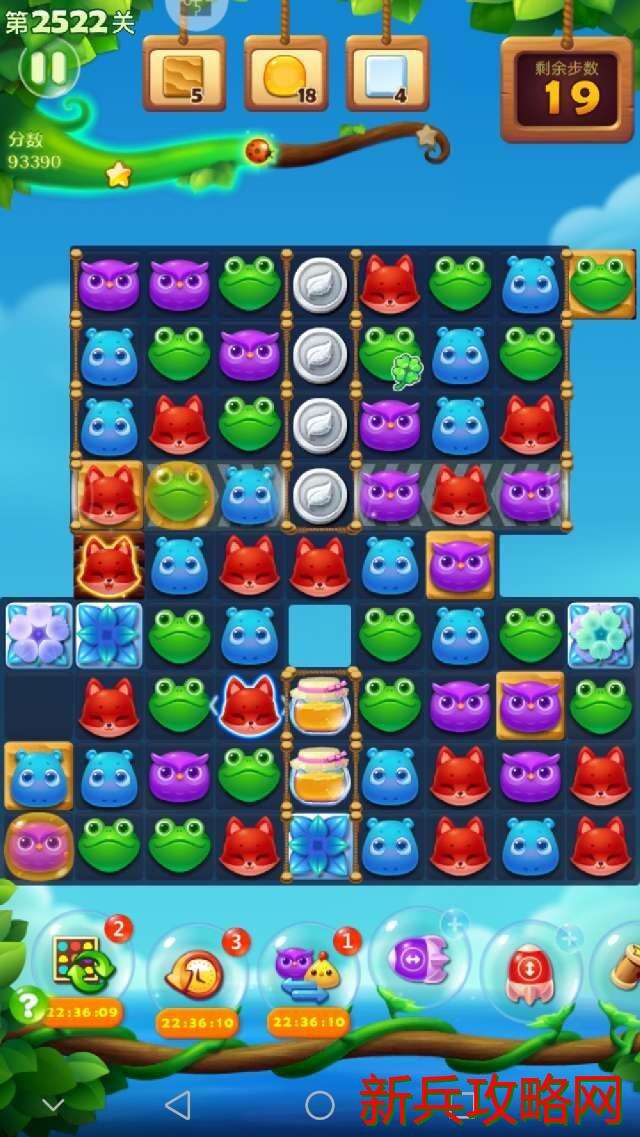The image size is (640, 1137).
Task: Open the green question mark help
Action: click(x=26, y=1002)
